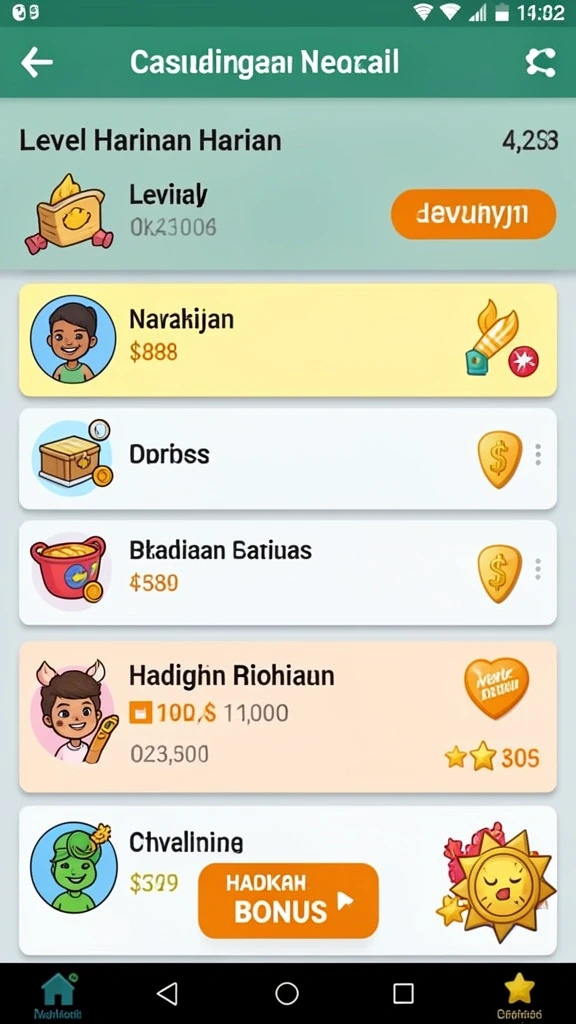Open the Navakijan card
576x1024 pixels.
coord(288,340)
